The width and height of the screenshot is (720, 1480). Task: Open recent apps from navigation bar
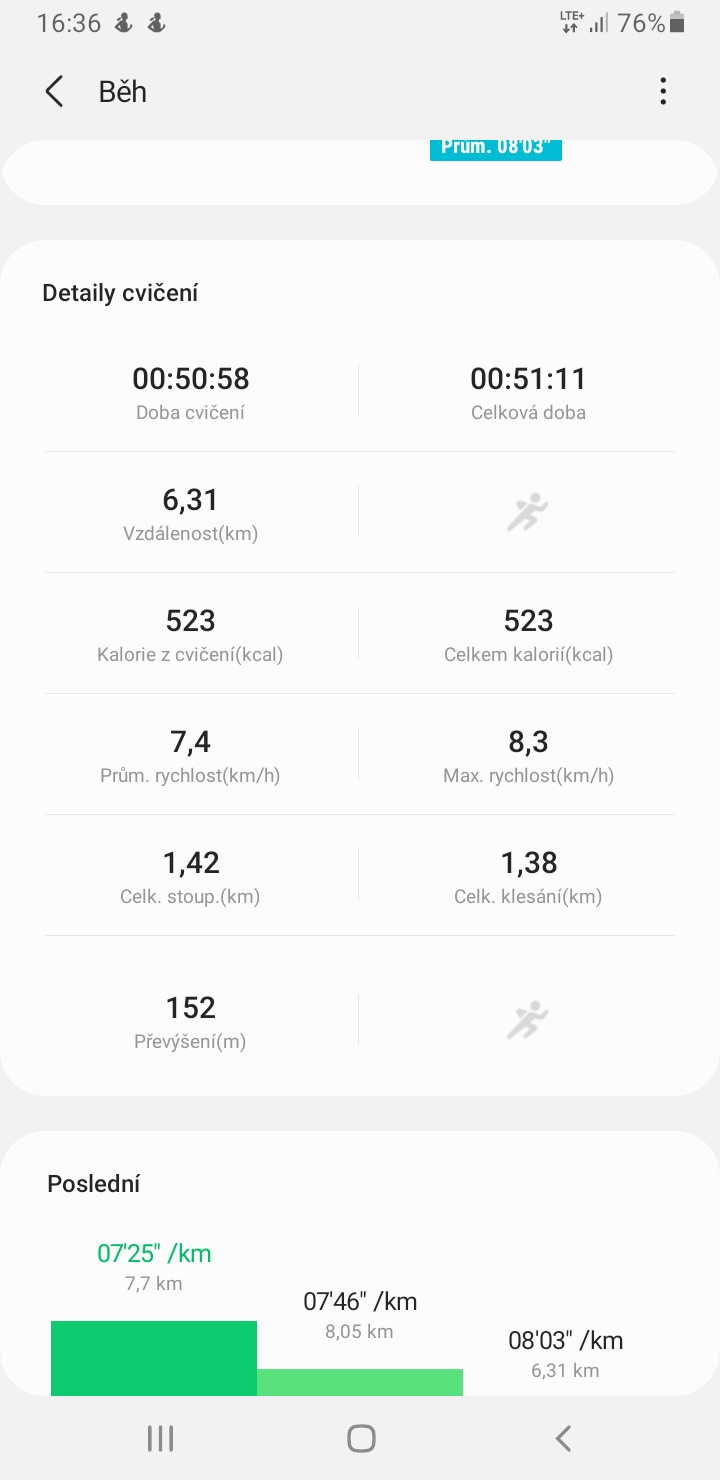coord(160,1438)
